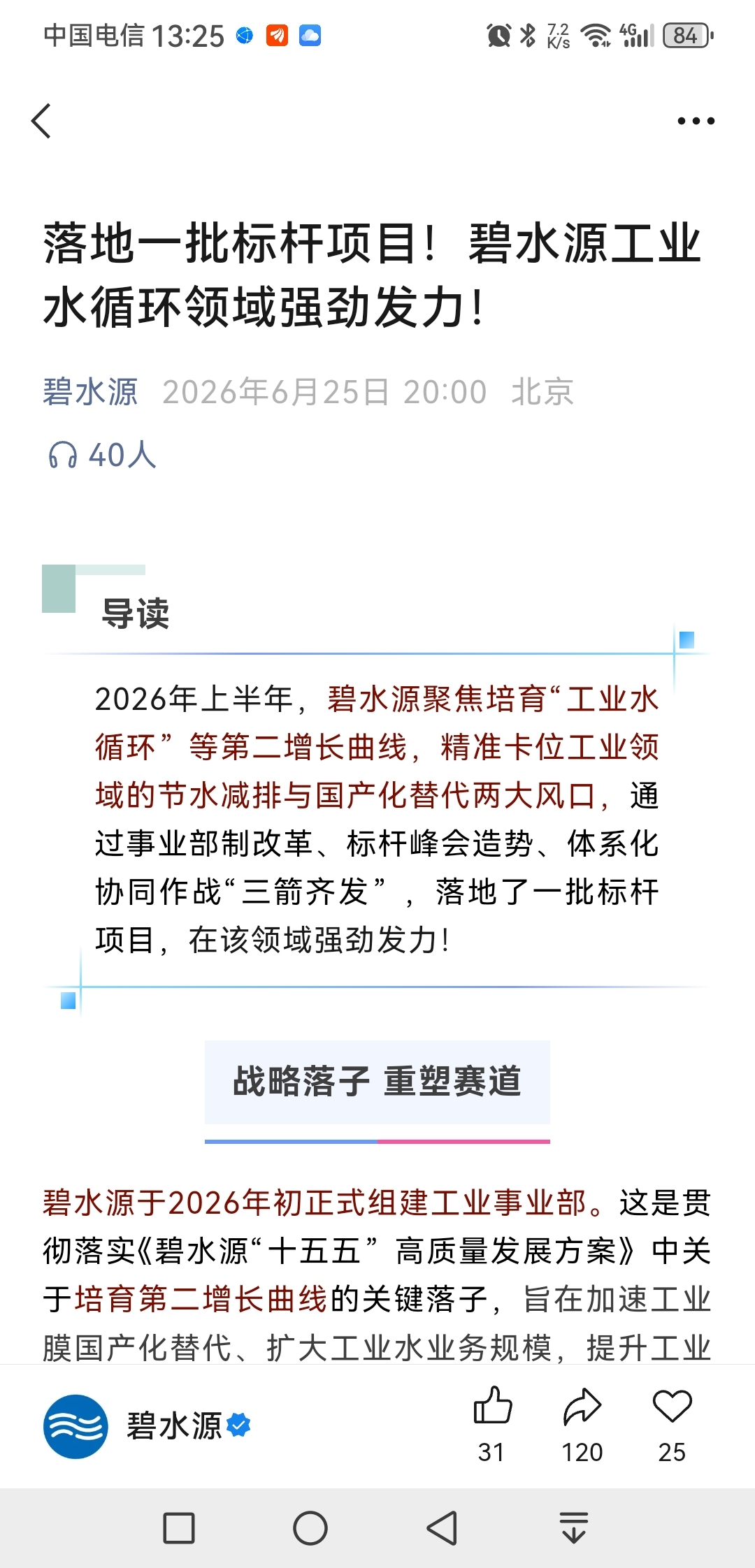Open the 碧水源 author link under the title
The width and height of the screenshot is (755, 1568).
pyautogui.click(x=90, y=391)
